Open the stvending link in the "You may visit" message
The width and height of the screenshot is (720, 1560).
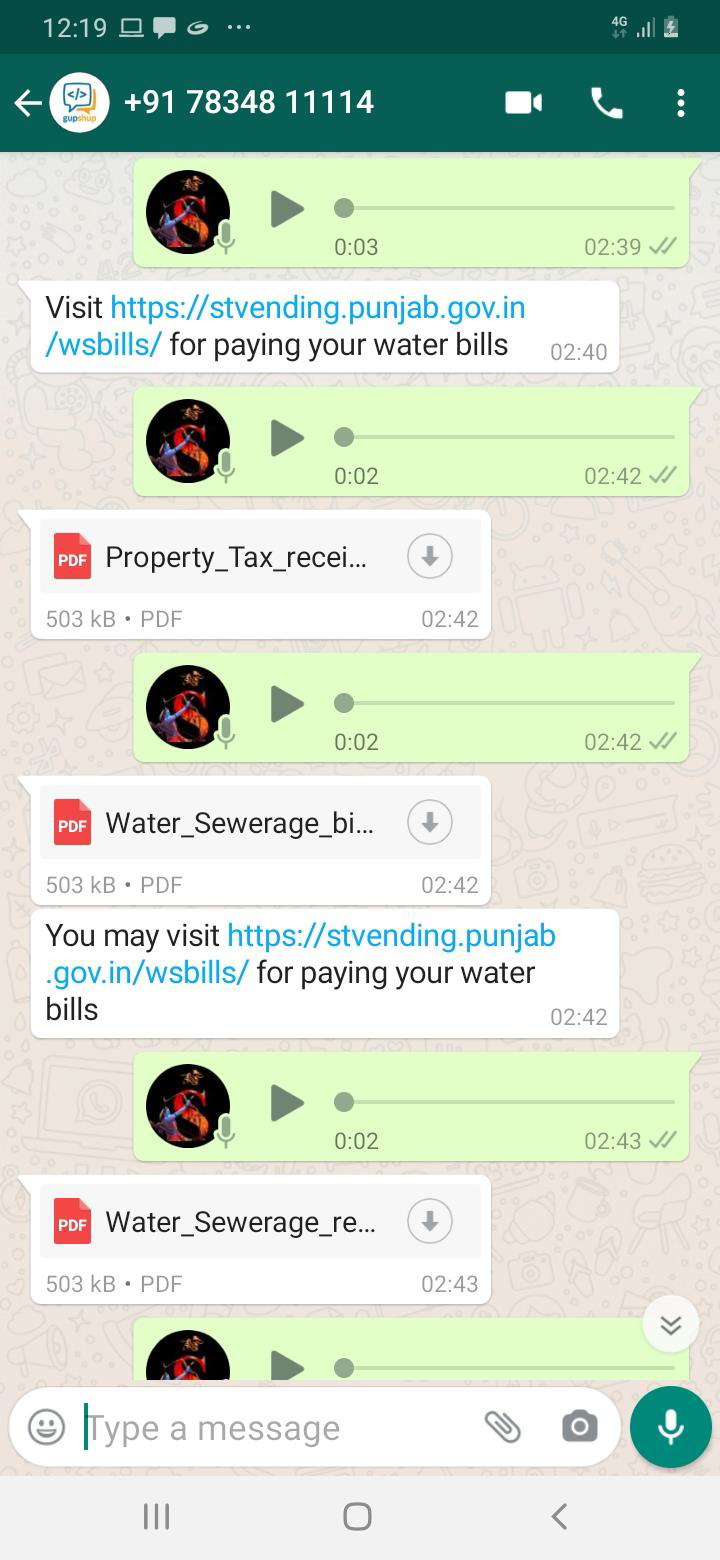(x=300, y=953)
